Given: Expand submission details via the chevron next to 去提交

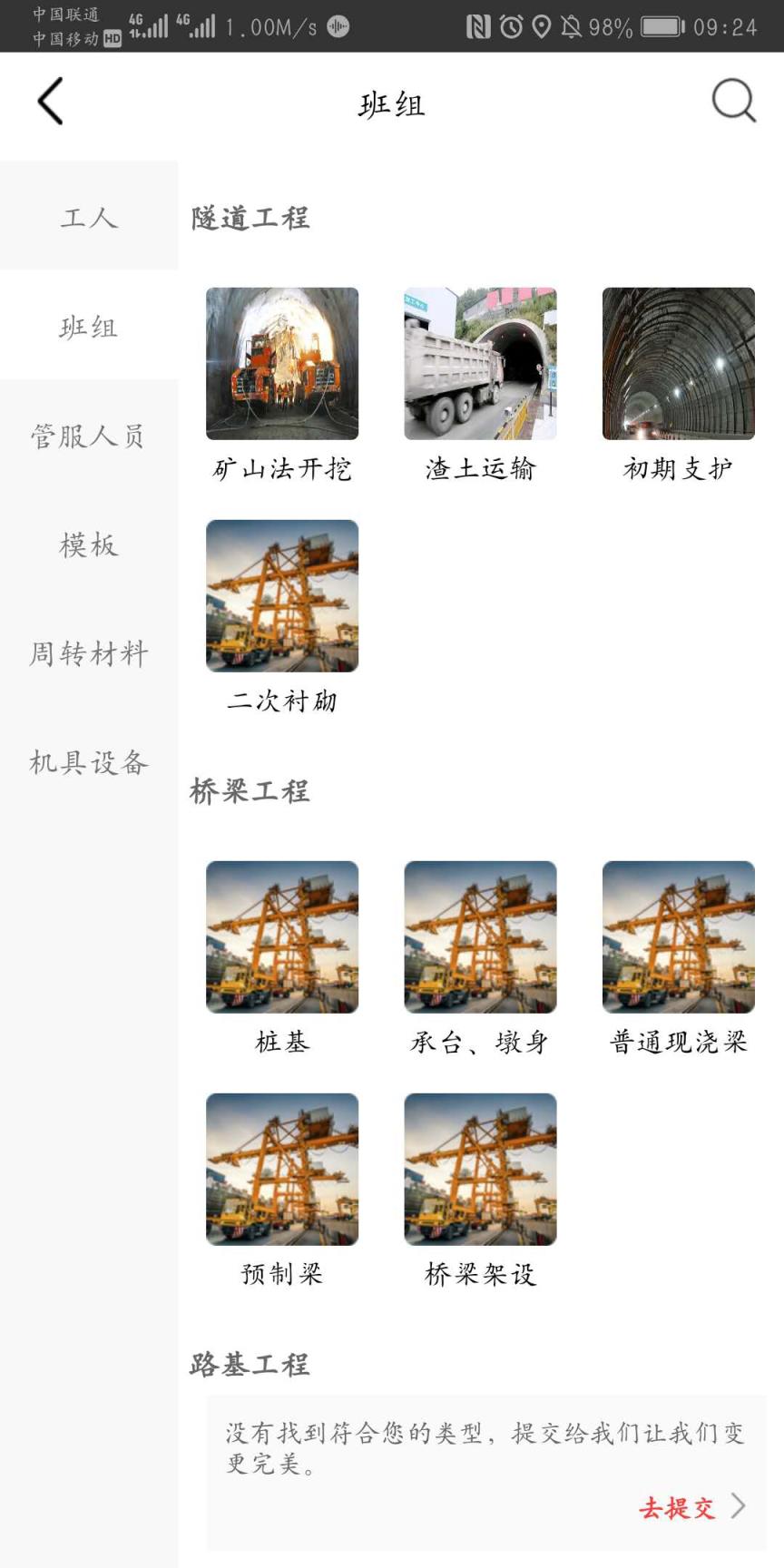Looking at the screenshot, I should click(737, 1506).
